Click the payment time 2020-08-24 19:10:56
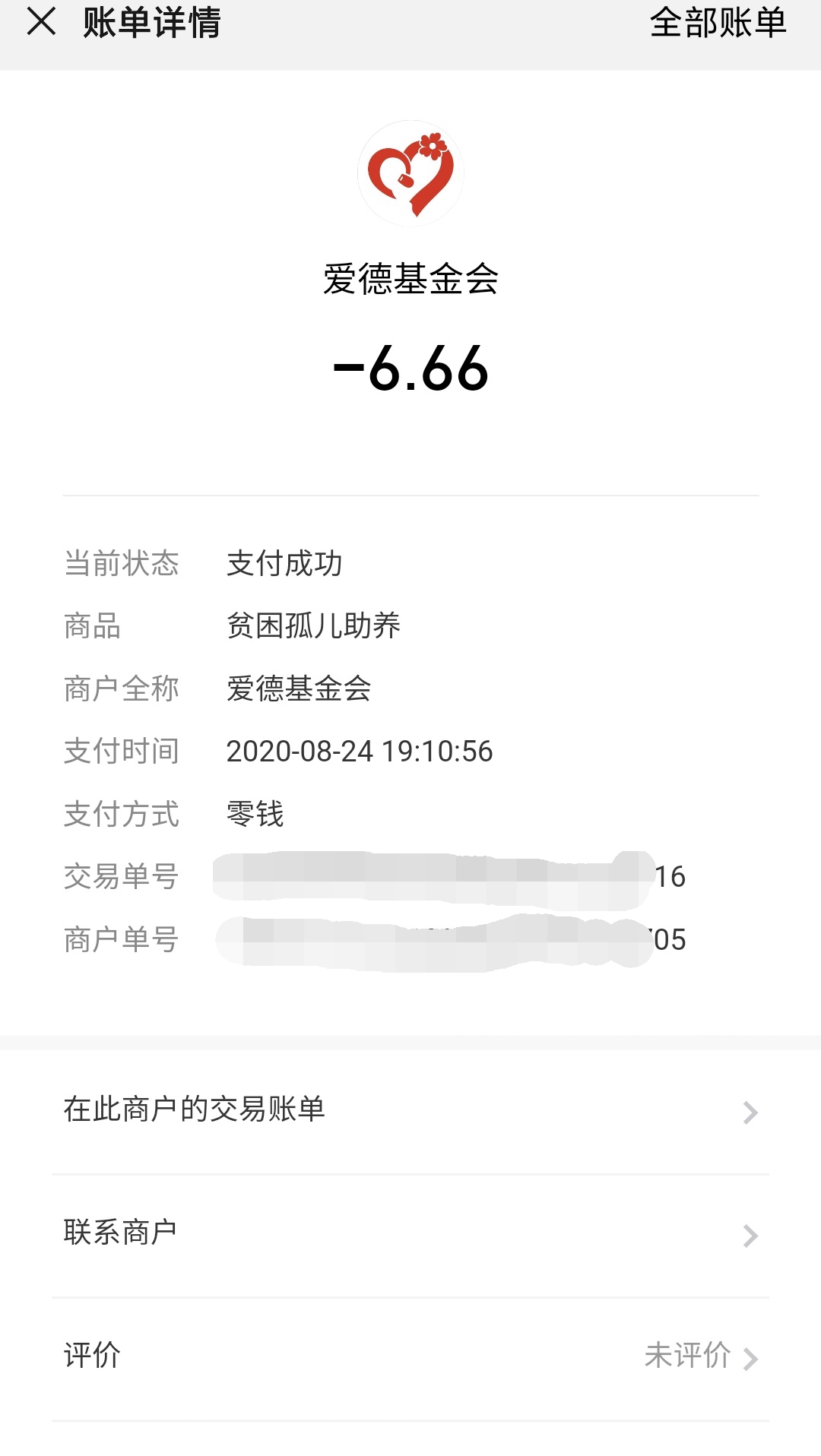Image resolution: width=821 pixels, height=1456 pixels. pos(360,751)
